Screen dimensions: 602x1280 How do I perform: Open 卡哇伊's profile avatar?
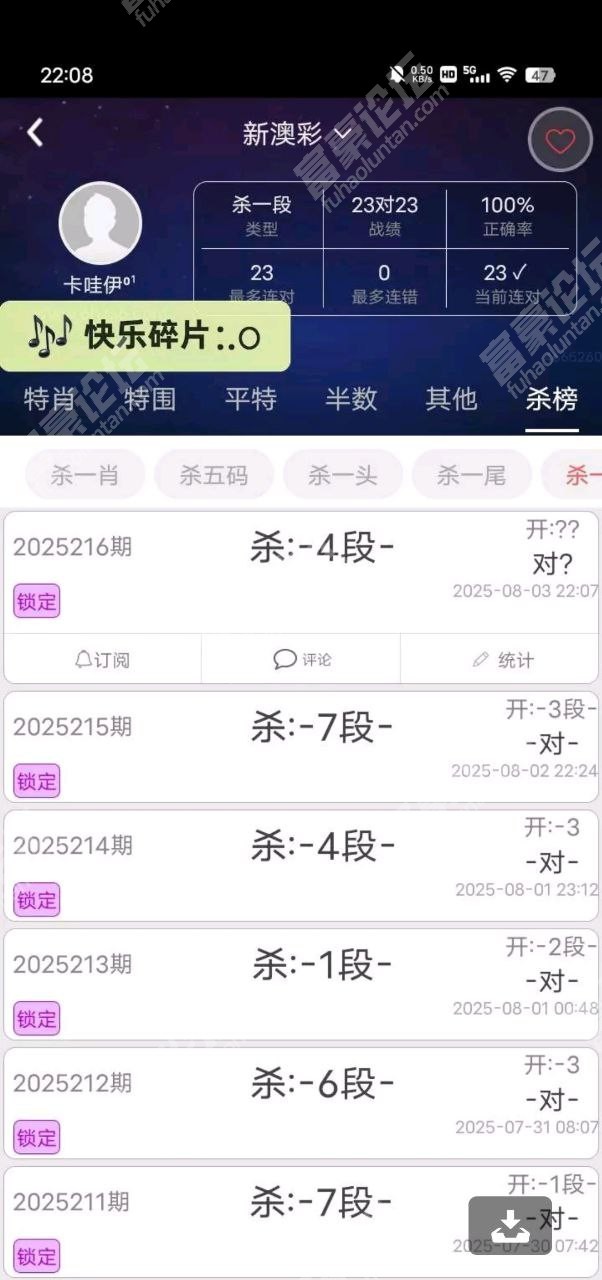click(100, 223)
